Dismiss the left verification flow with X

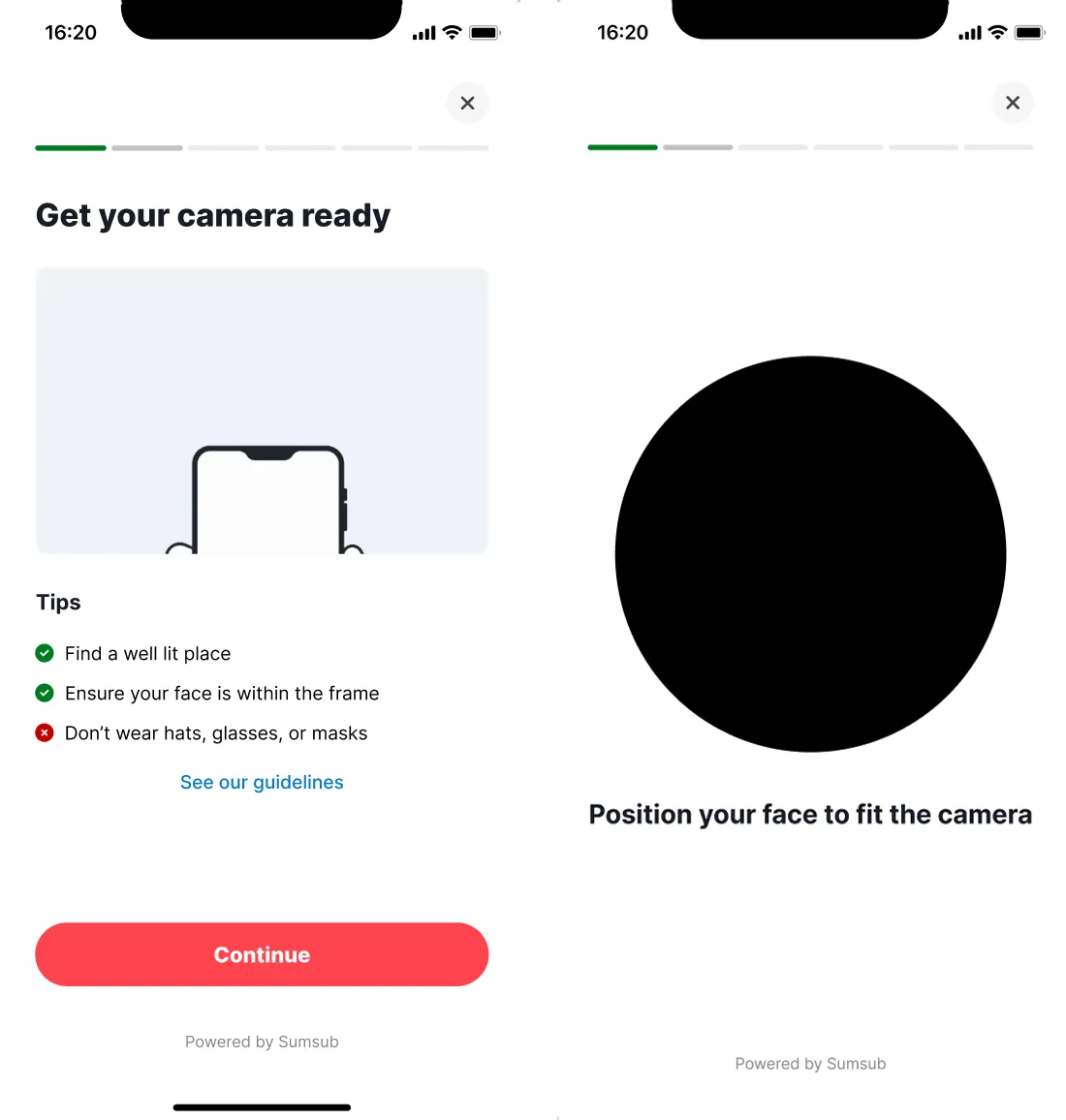point(467,103)
